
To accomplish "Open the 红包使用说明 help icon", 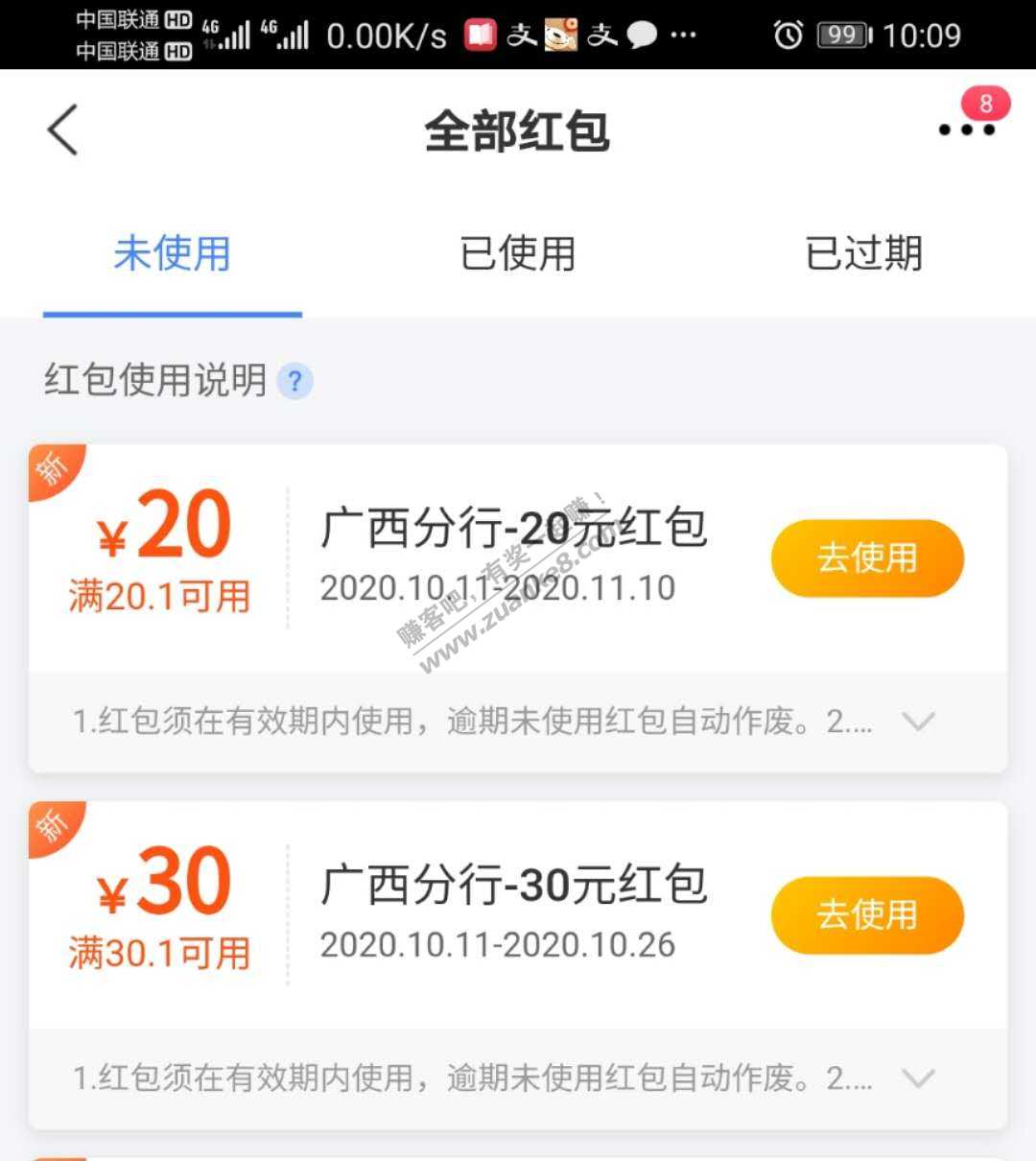I will pyautogui.click(x=294, y=382).
